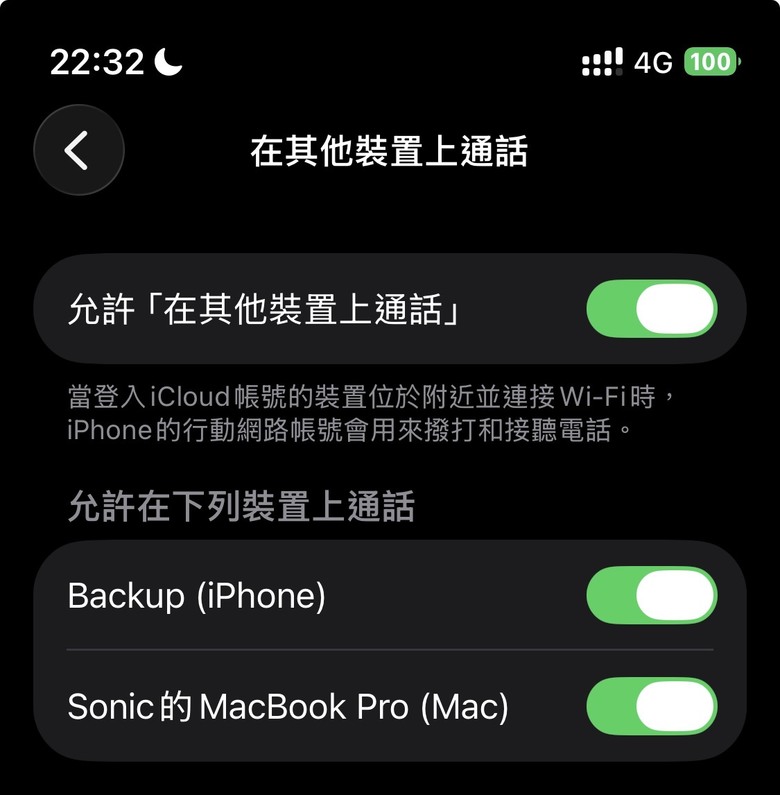Turn off calls on Backup (iPhone)

(x=651, y=596)
